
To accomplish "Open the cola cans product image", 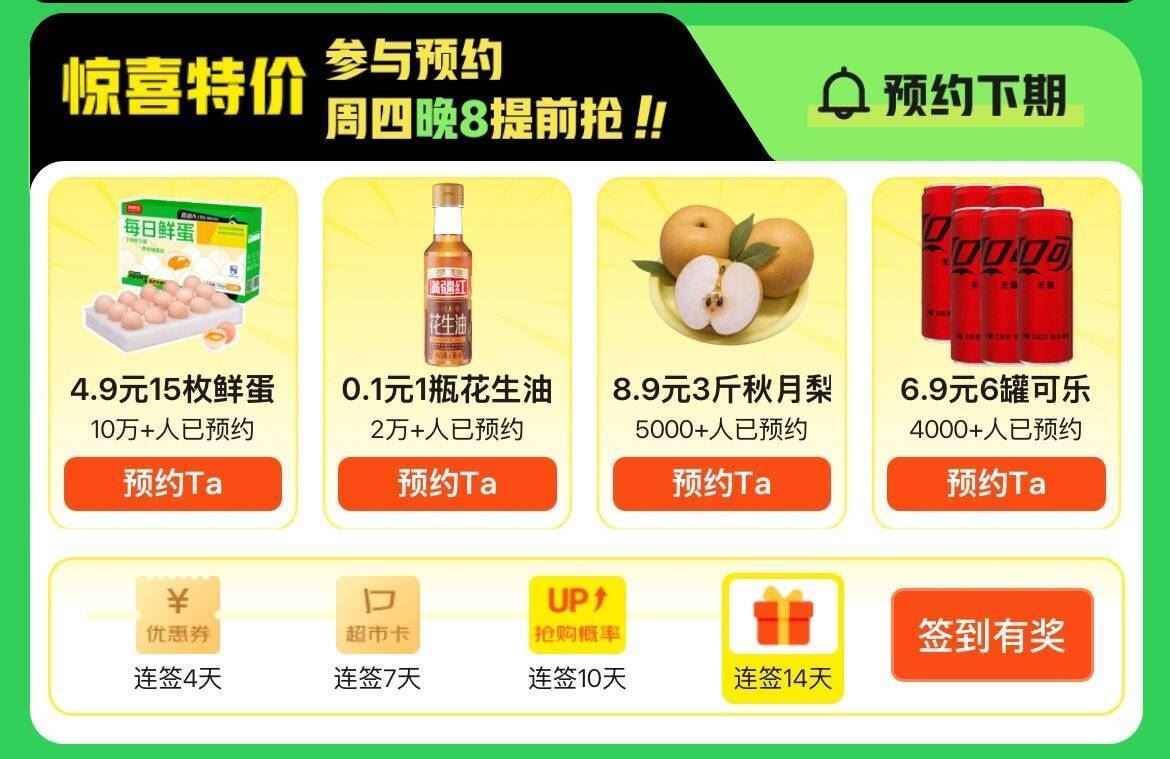I will 996,272.
